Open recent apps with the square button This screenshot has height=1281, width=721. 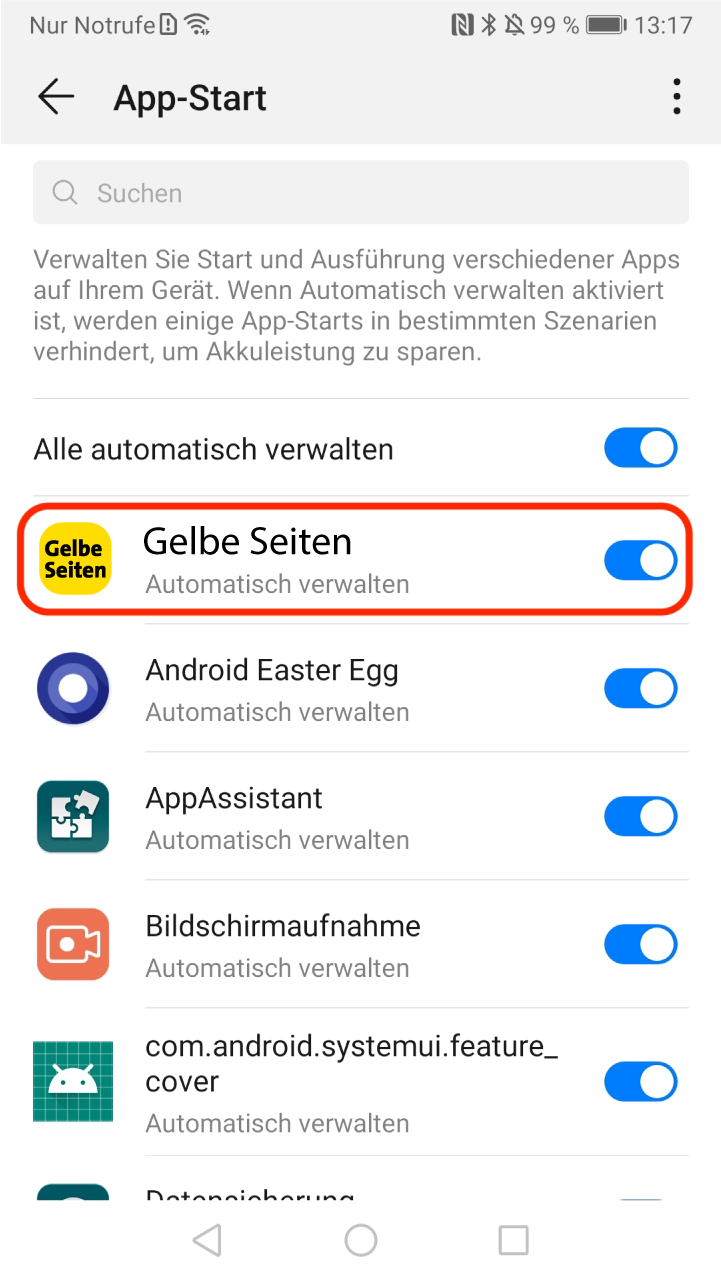(513, 1240)
